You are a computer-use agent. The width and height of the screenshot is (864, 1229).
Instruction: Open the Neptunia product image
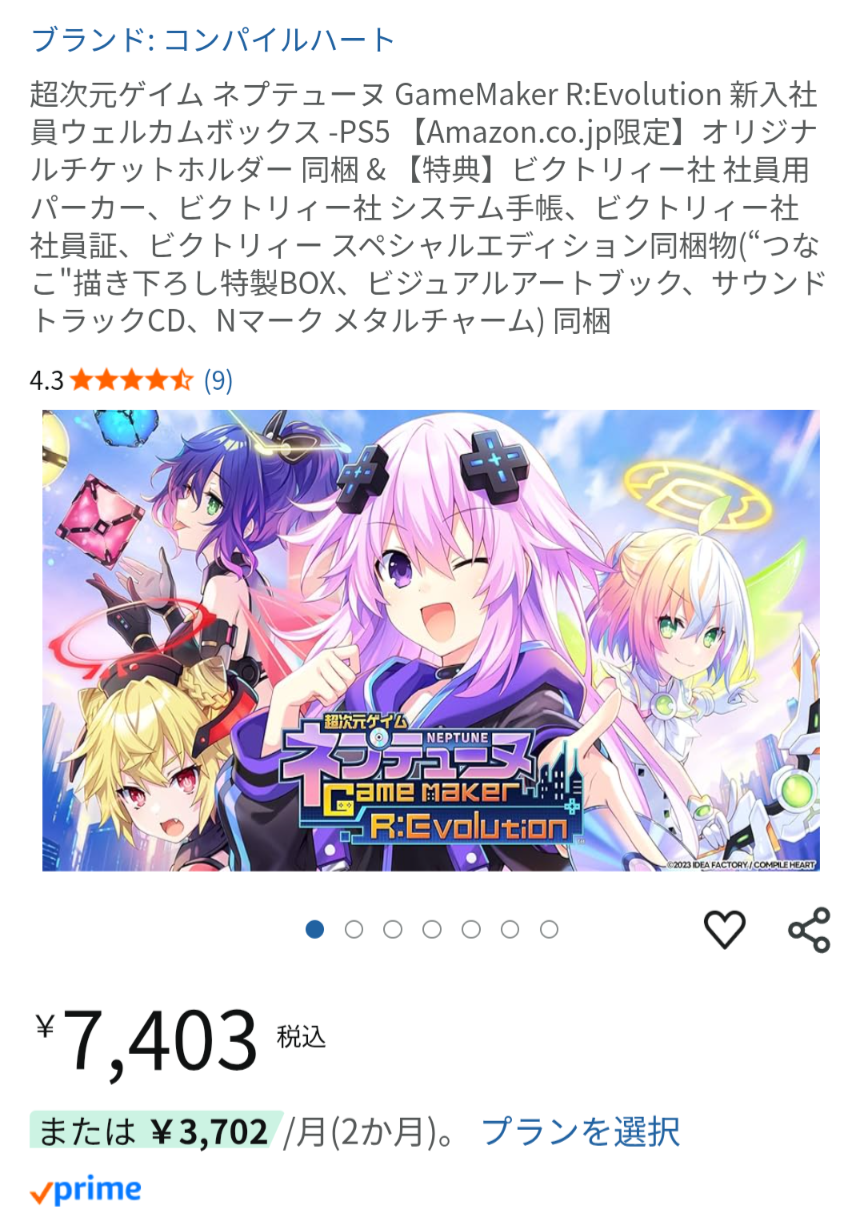tap(431, 640)
